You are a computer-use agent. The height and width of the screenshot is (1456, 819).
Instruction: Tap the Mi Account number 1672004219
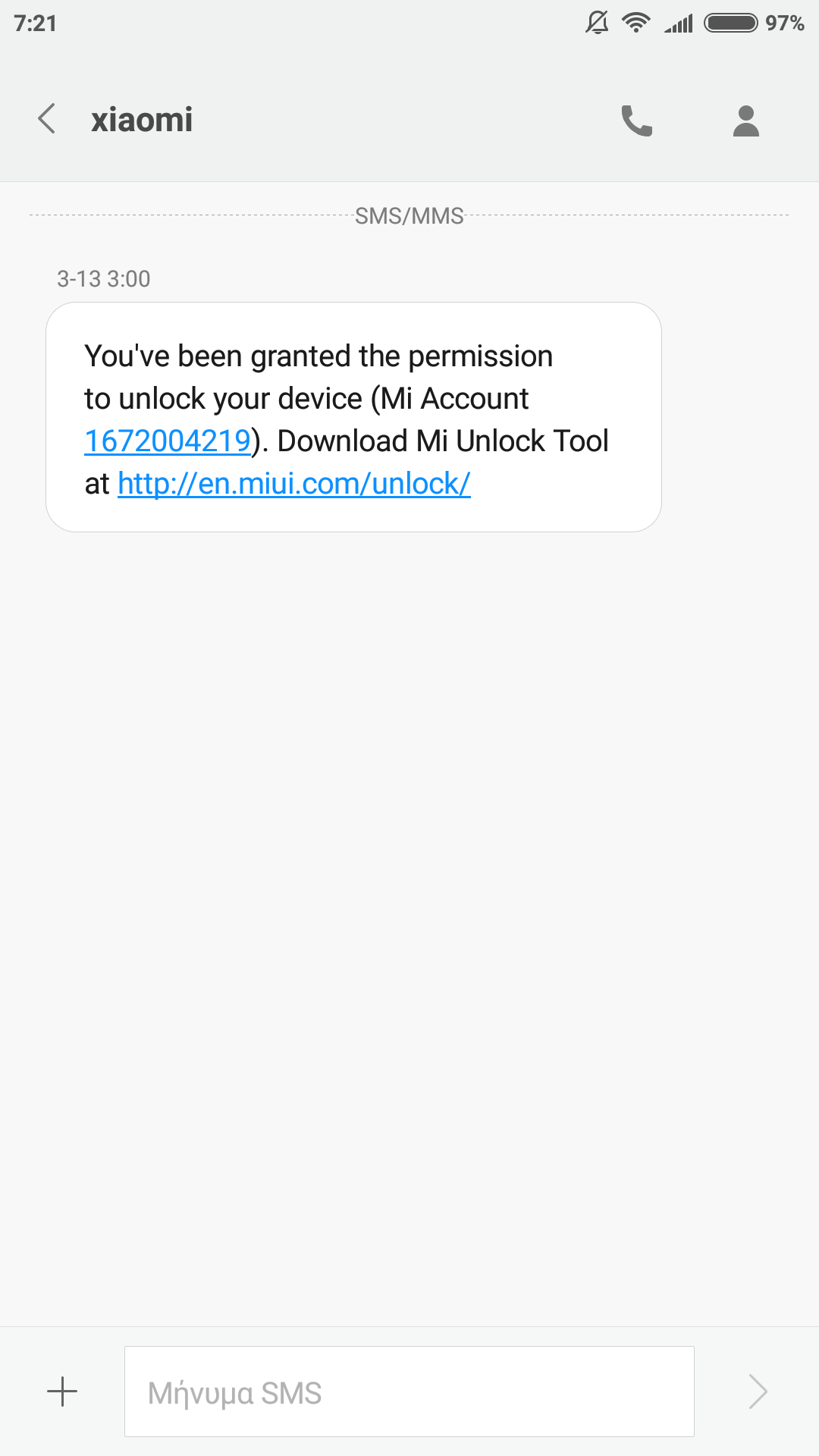168,441
